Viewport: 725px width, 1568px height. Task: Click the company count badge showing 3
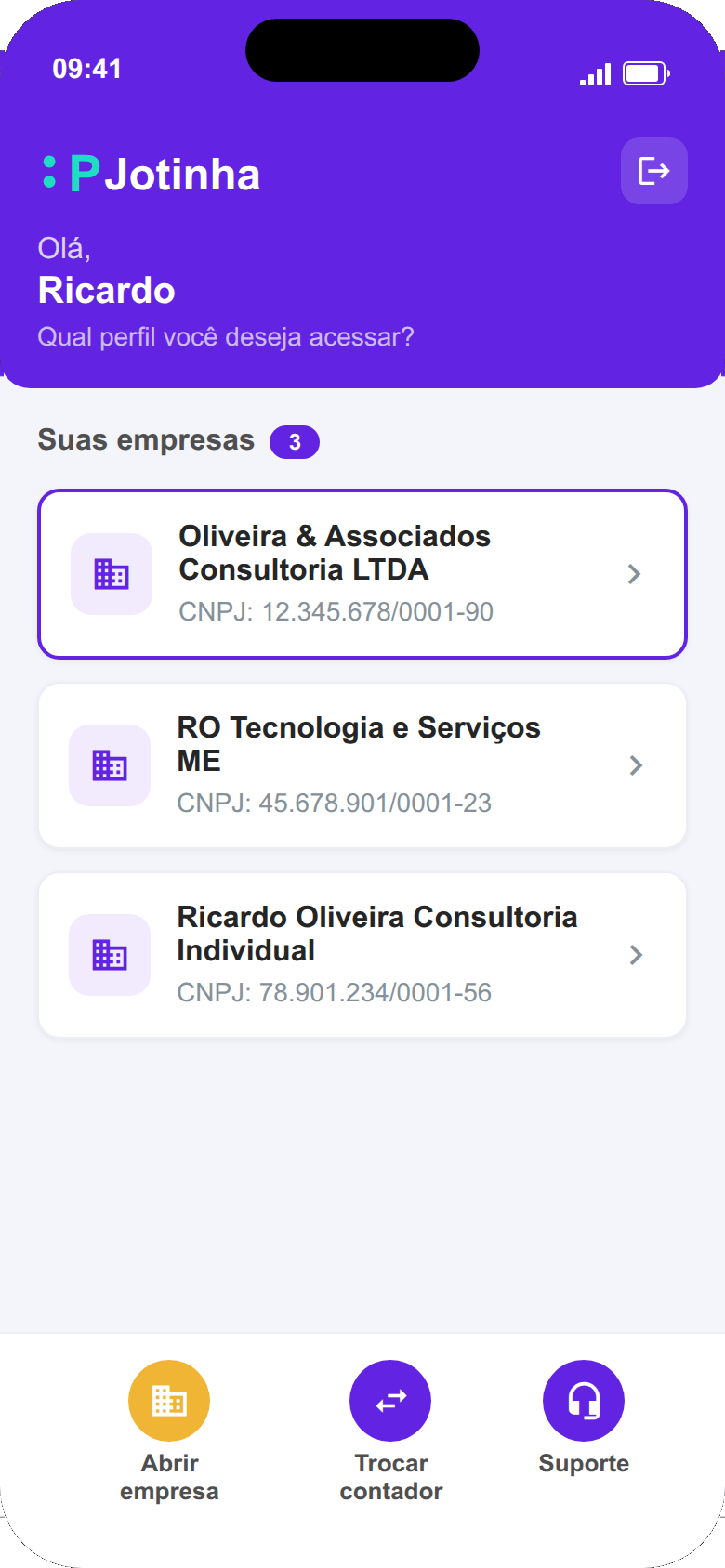295,441
